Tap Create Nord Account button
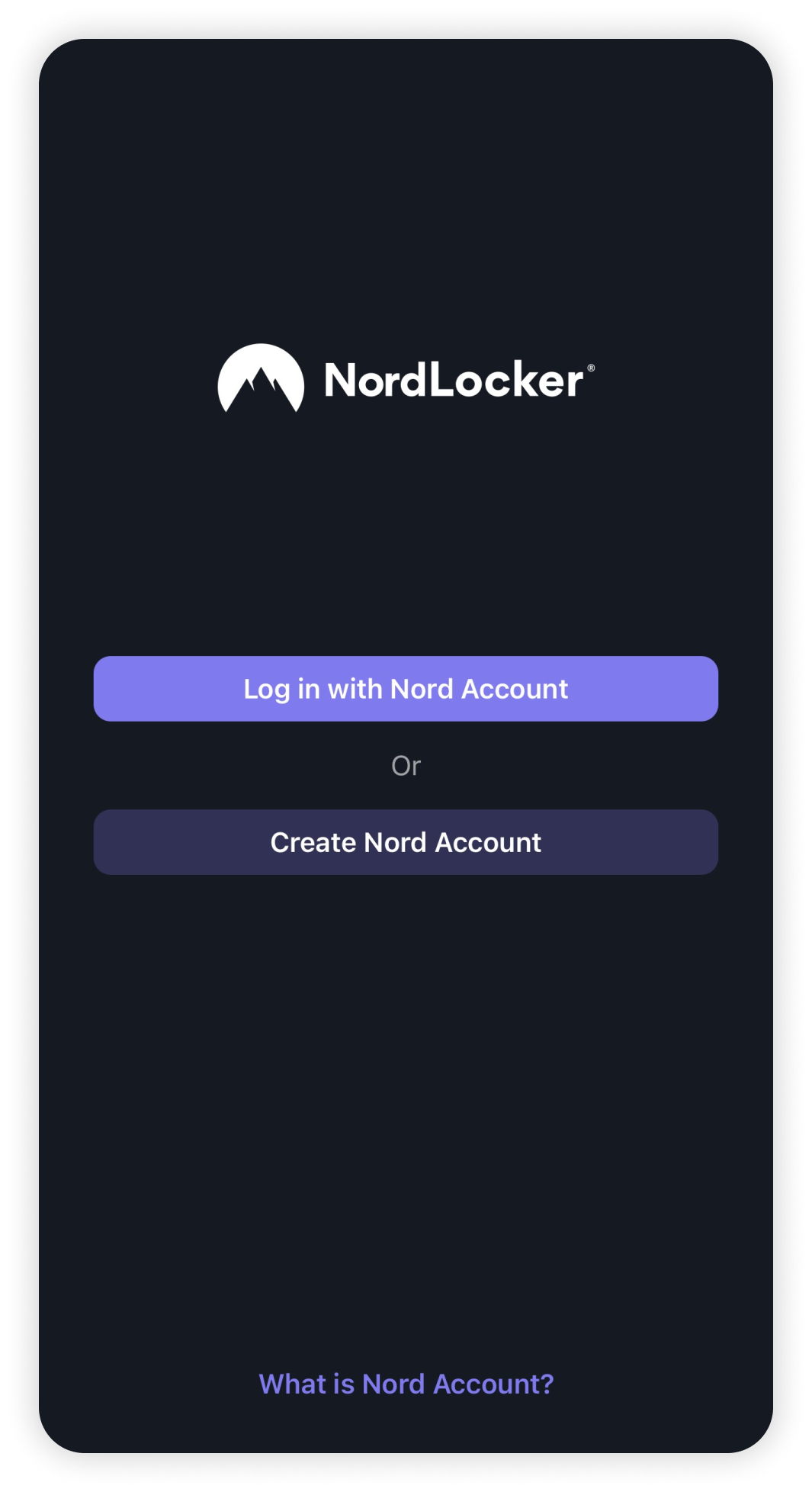812x1492 pixels. tap(406, 842)
